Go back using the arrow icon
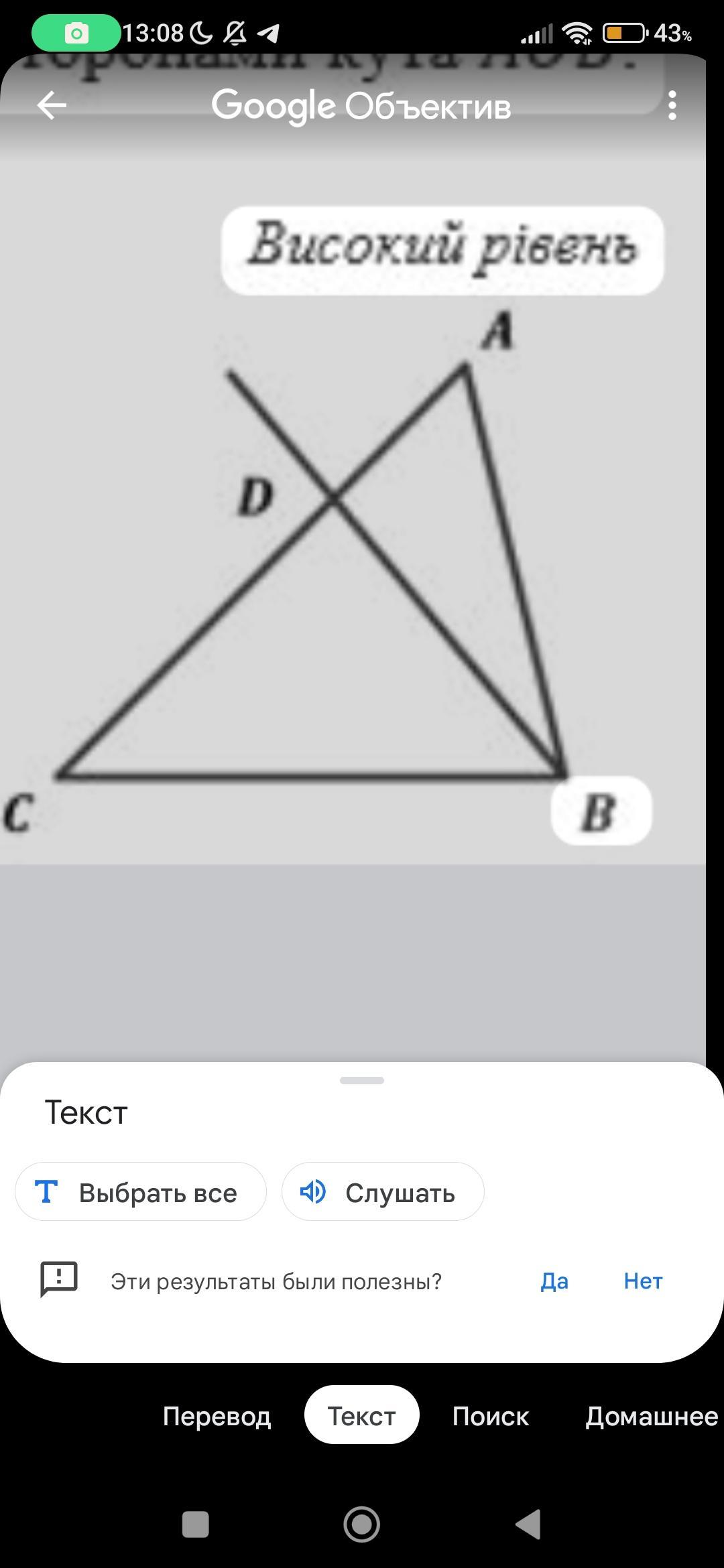724x1568 pixels. tap(52, 106)
